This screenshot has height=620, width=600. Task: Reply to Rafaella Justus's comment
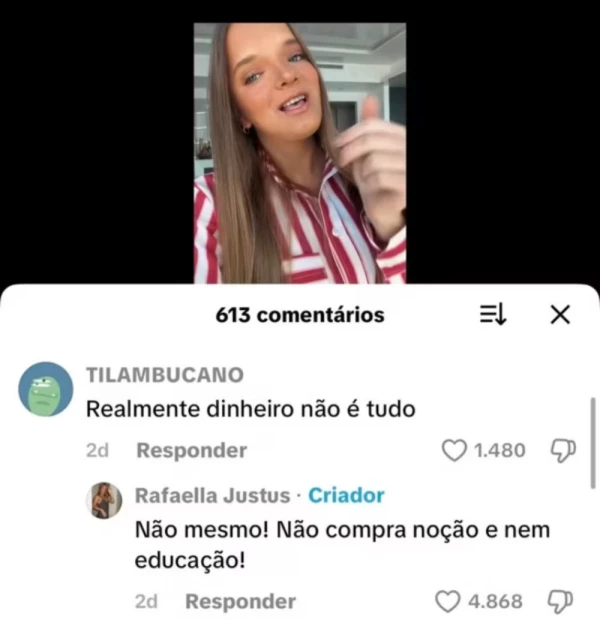click(x=240, y=601)
